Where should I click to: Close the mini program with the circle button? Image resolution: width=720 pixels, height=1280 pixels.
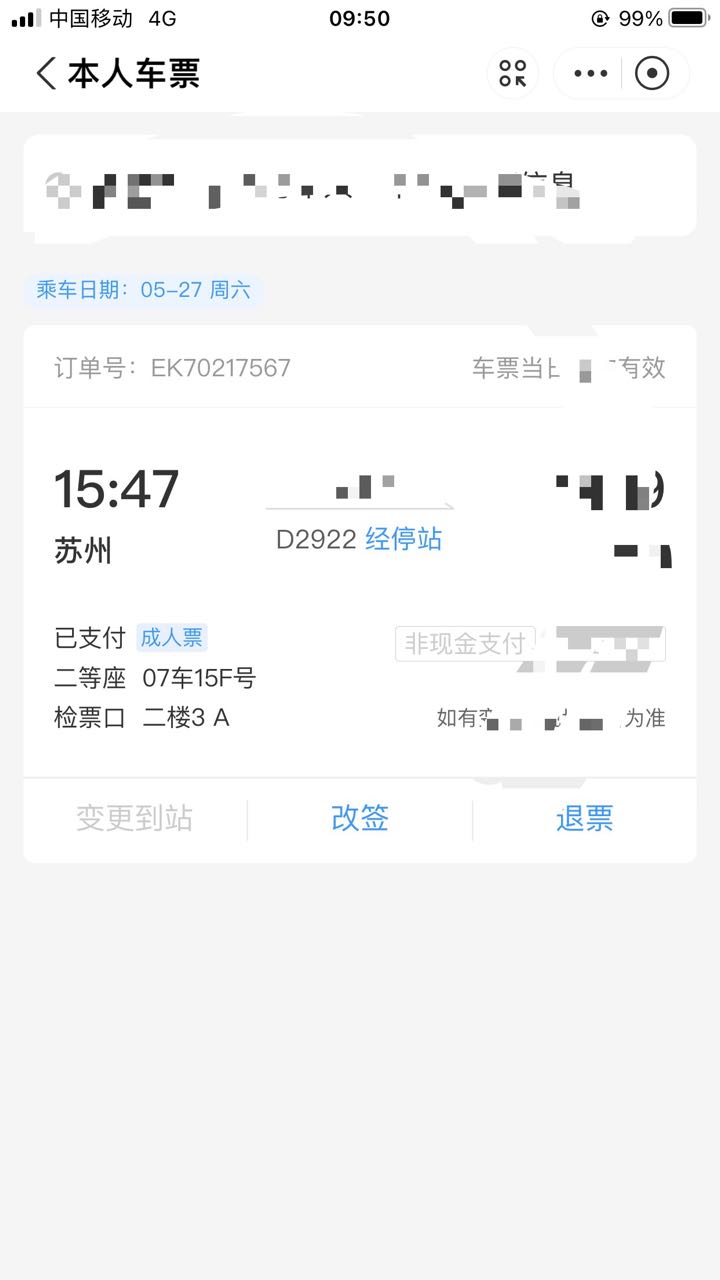653,73
